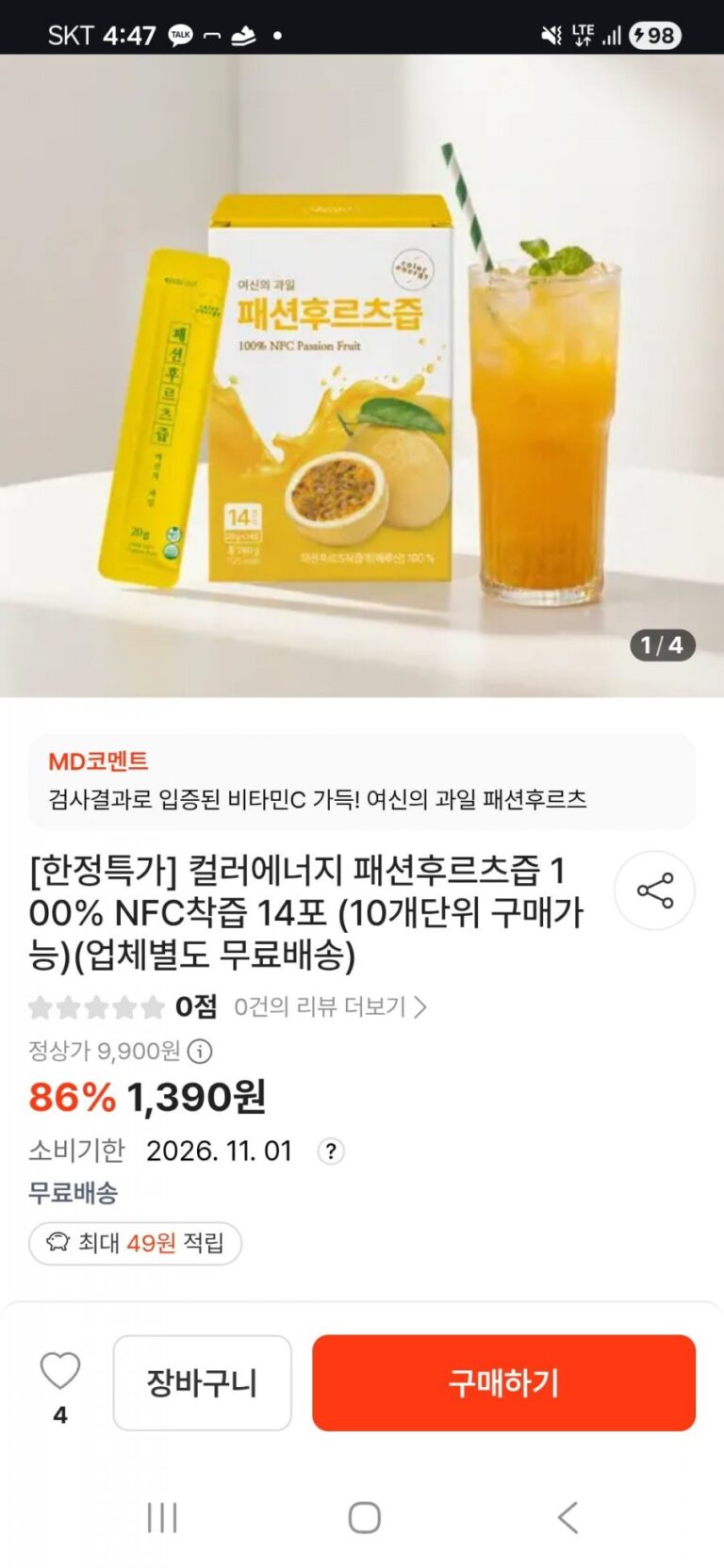Open the question mark help beside 소비기한
This screenshot has height=1568, width=724.
(330, 1151)
